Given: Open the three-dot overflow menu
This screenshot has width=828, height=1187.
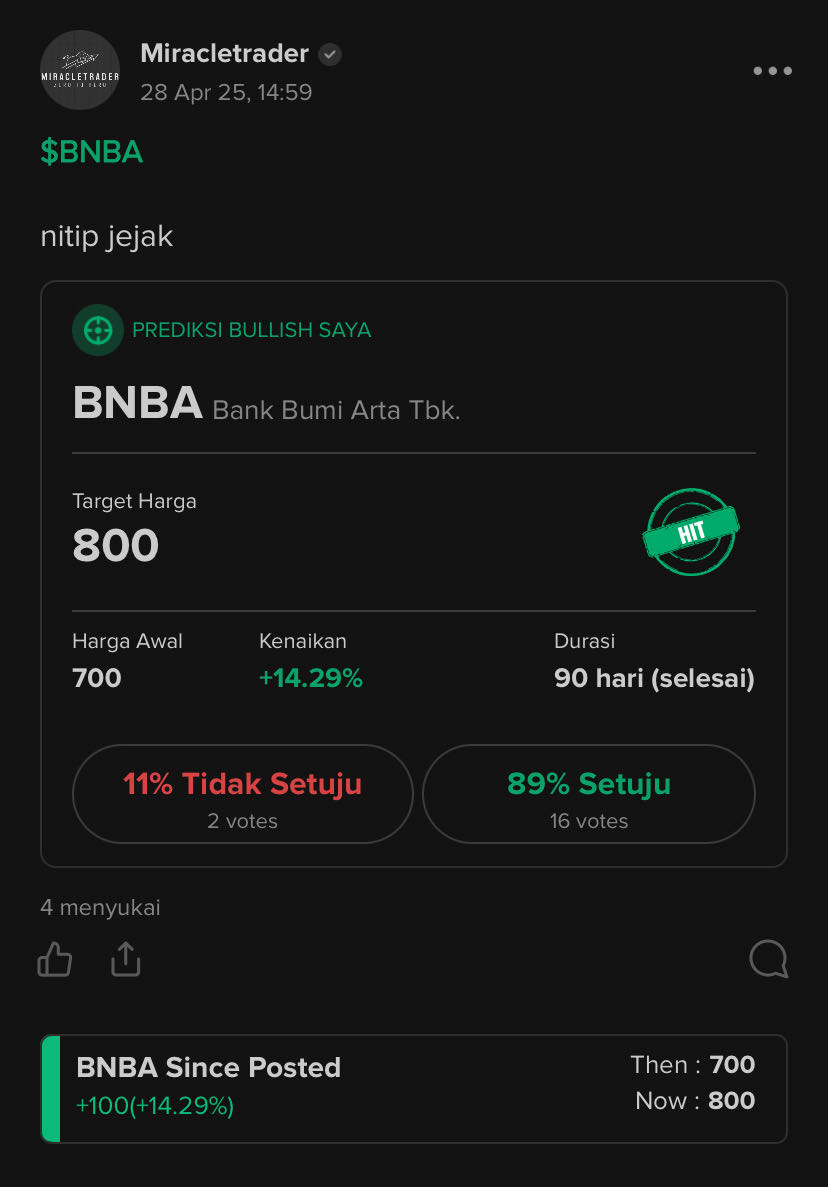Looking at the screenshot, I should tap(772, 71).
